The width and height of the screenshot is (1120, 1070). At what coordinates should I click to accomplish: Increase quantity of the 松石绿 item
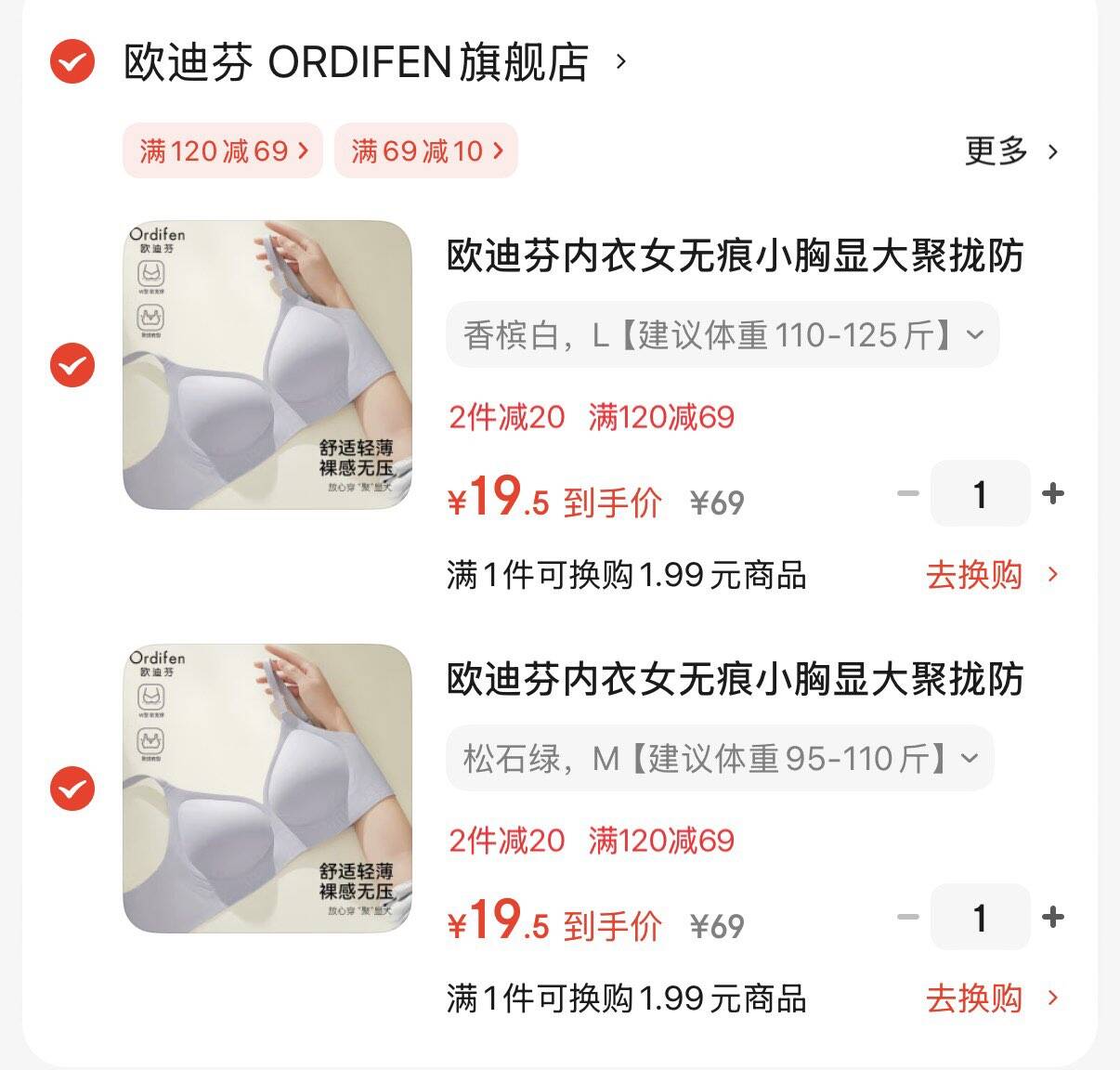click(x=1053, y=917)
